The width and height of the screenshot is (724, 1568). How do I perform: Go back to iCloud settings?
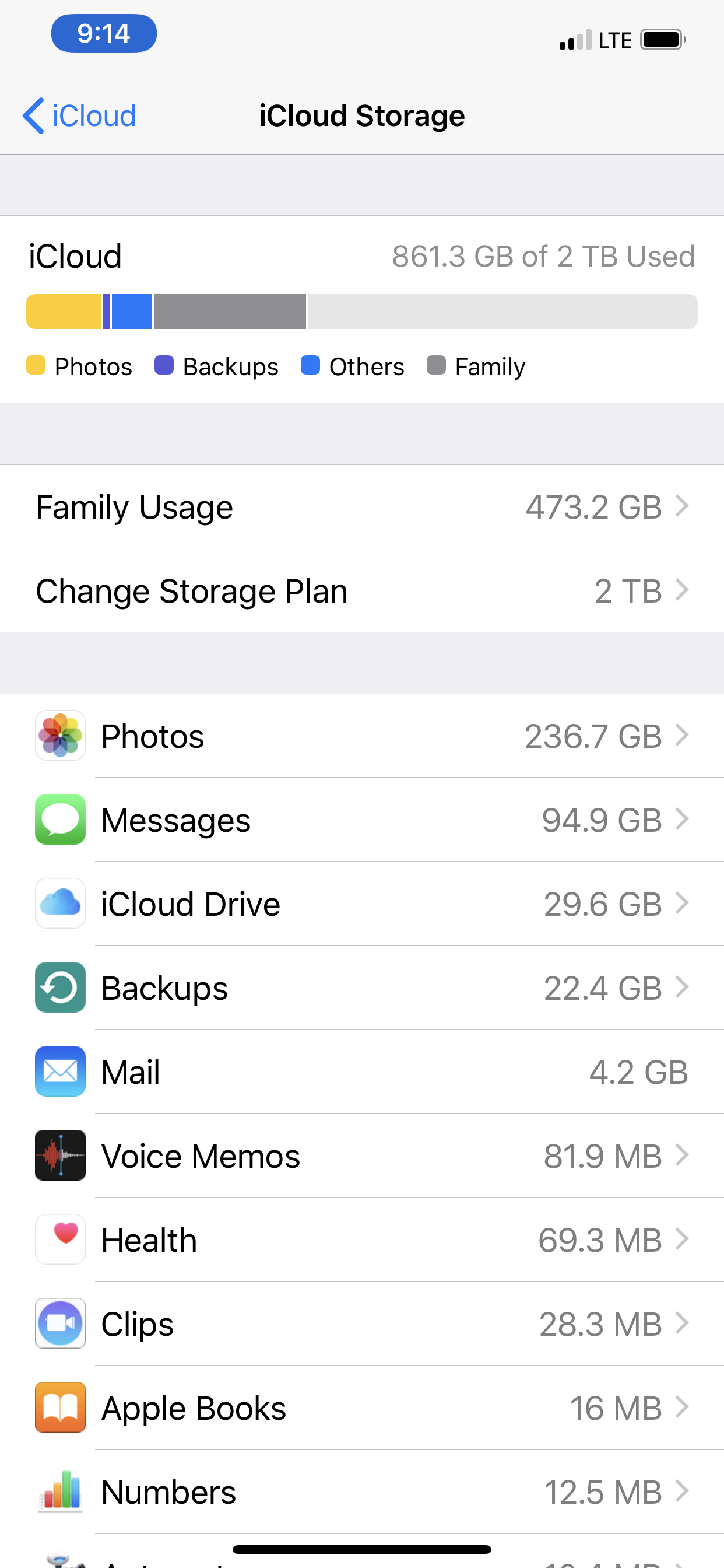pyautogui.click(x=79, y=116)
